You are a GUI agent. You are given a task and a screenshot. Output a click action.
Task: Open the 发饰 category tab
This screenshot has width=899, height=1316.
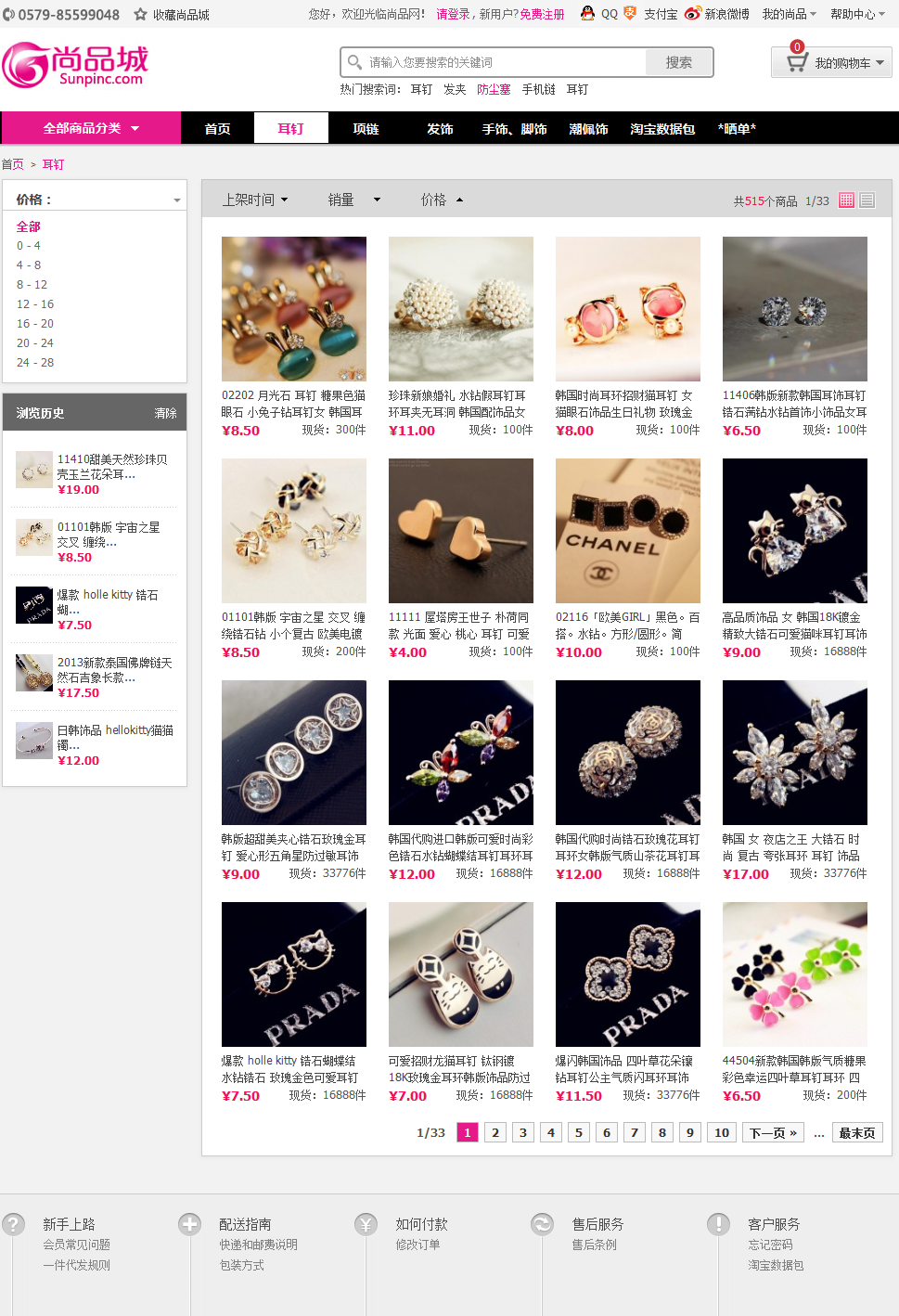[440, 129]
